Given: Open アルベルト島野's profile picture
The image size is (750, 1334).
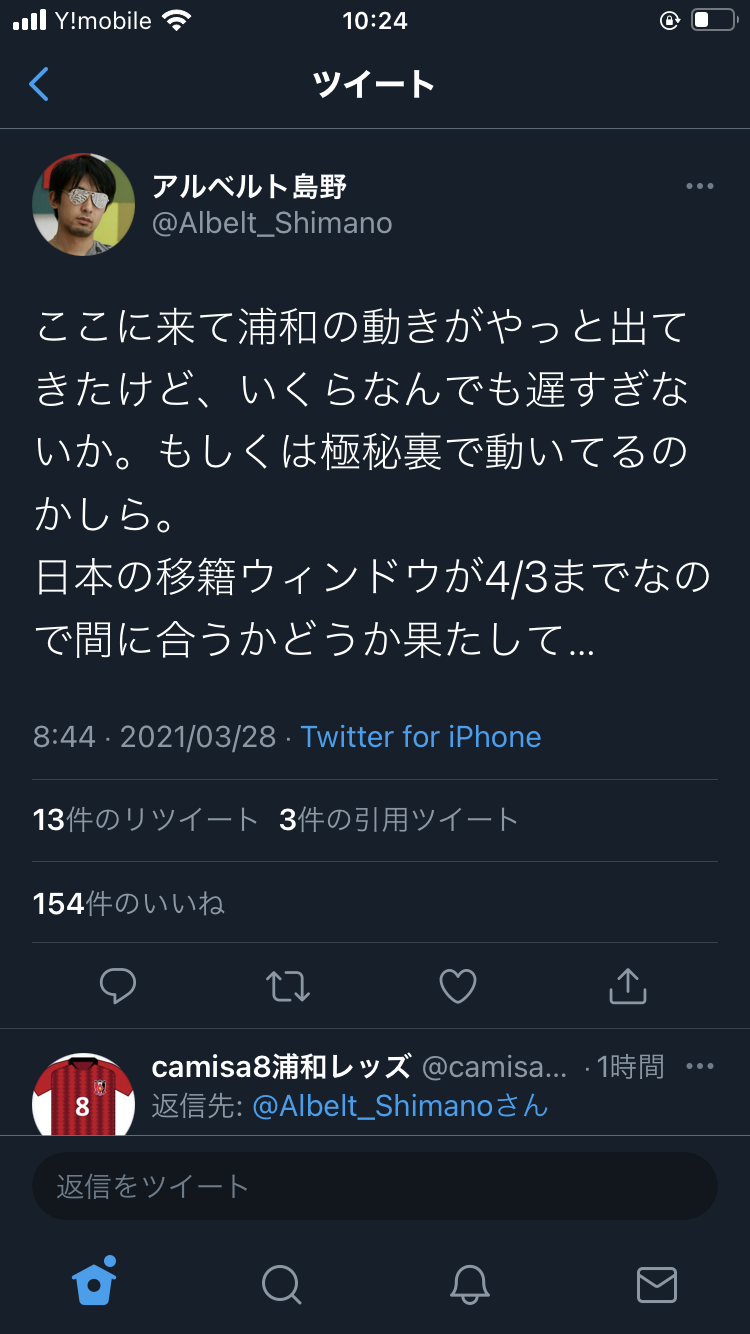Looking at the screenshot, I should pos(84,204).
